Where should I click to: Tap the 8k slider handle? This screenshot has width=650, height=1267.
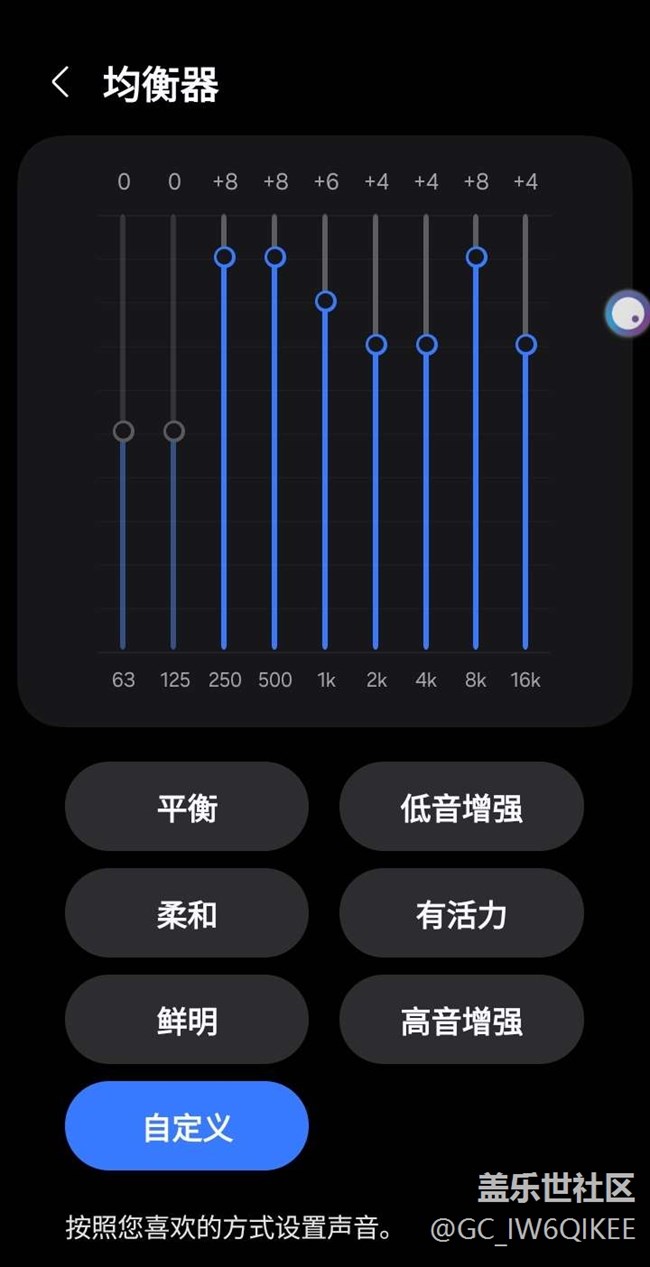(477, 257)
